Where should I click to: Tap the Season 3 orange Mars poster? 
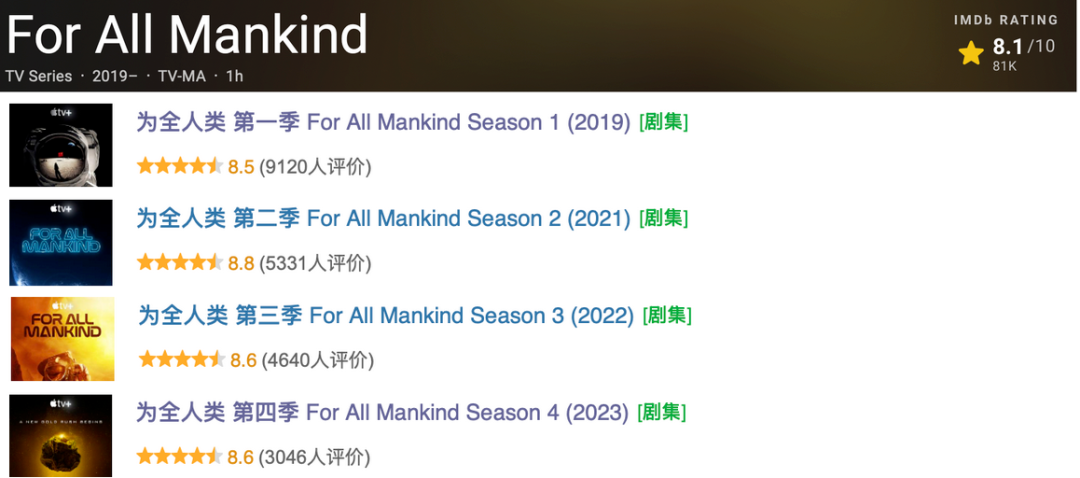62,339
